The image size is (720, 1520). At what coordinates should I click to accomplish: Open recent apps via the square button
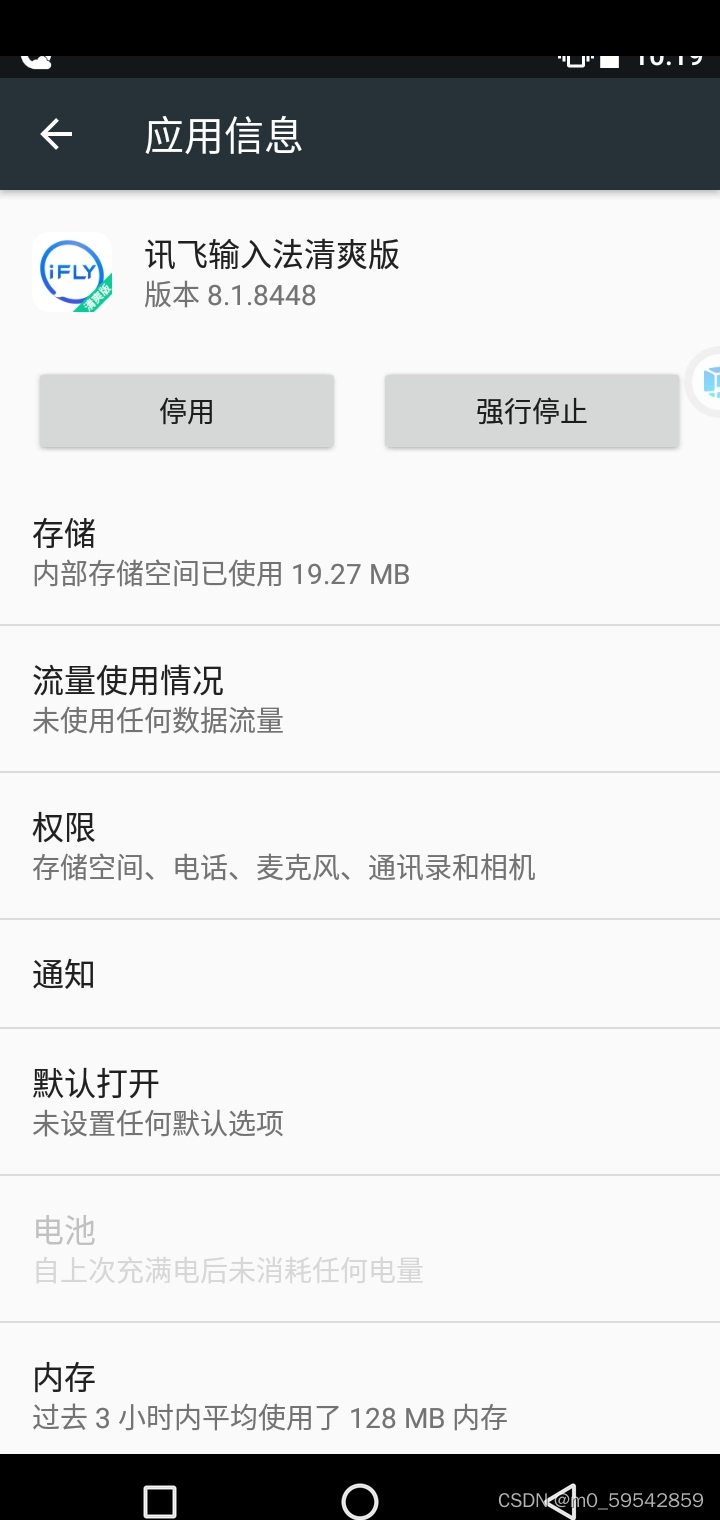[160, 1500]
